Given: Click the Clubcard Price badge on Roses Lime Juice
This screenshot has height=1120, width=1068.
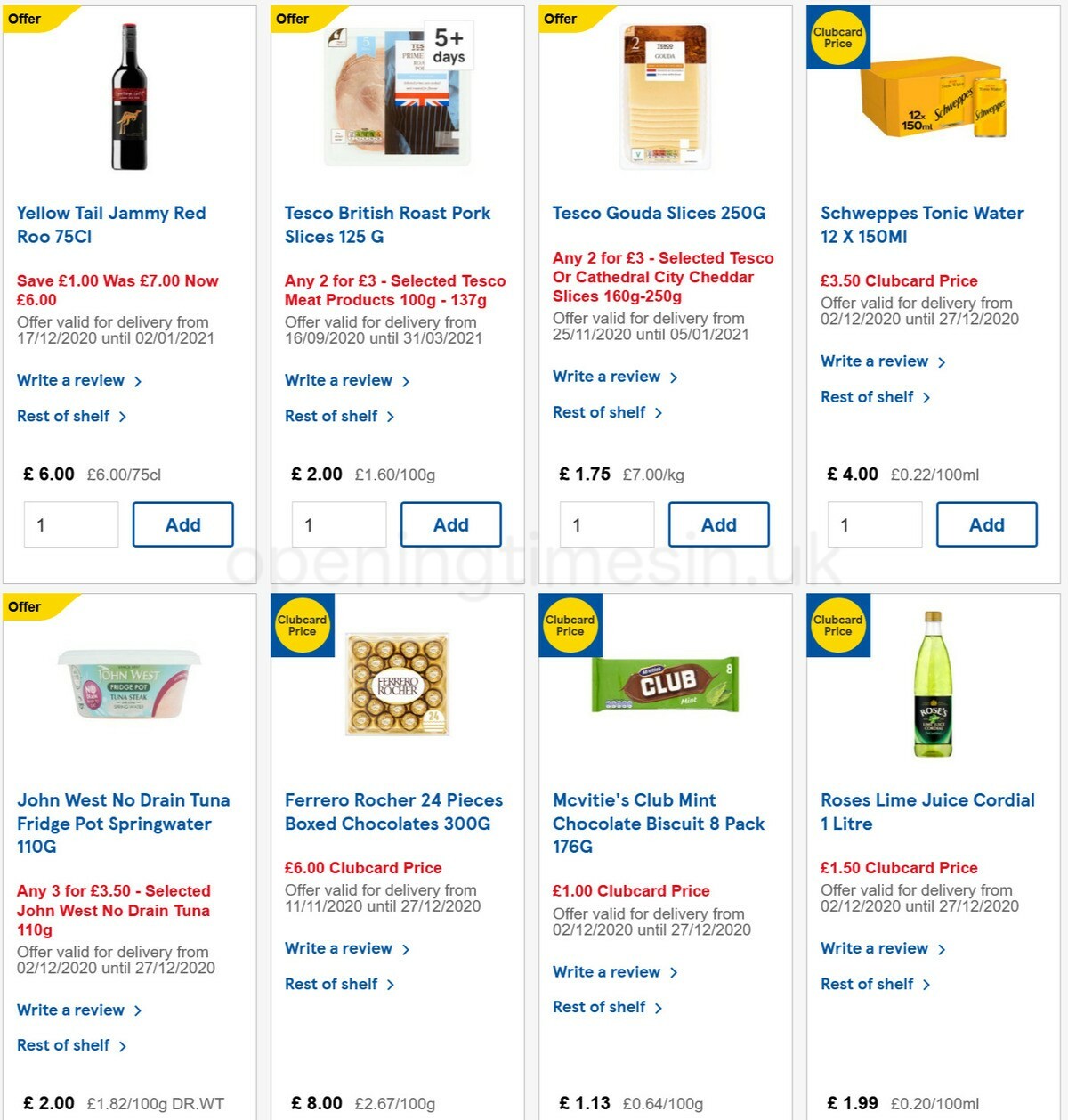Looking at the screenshot, I should [x=837, y=626].
